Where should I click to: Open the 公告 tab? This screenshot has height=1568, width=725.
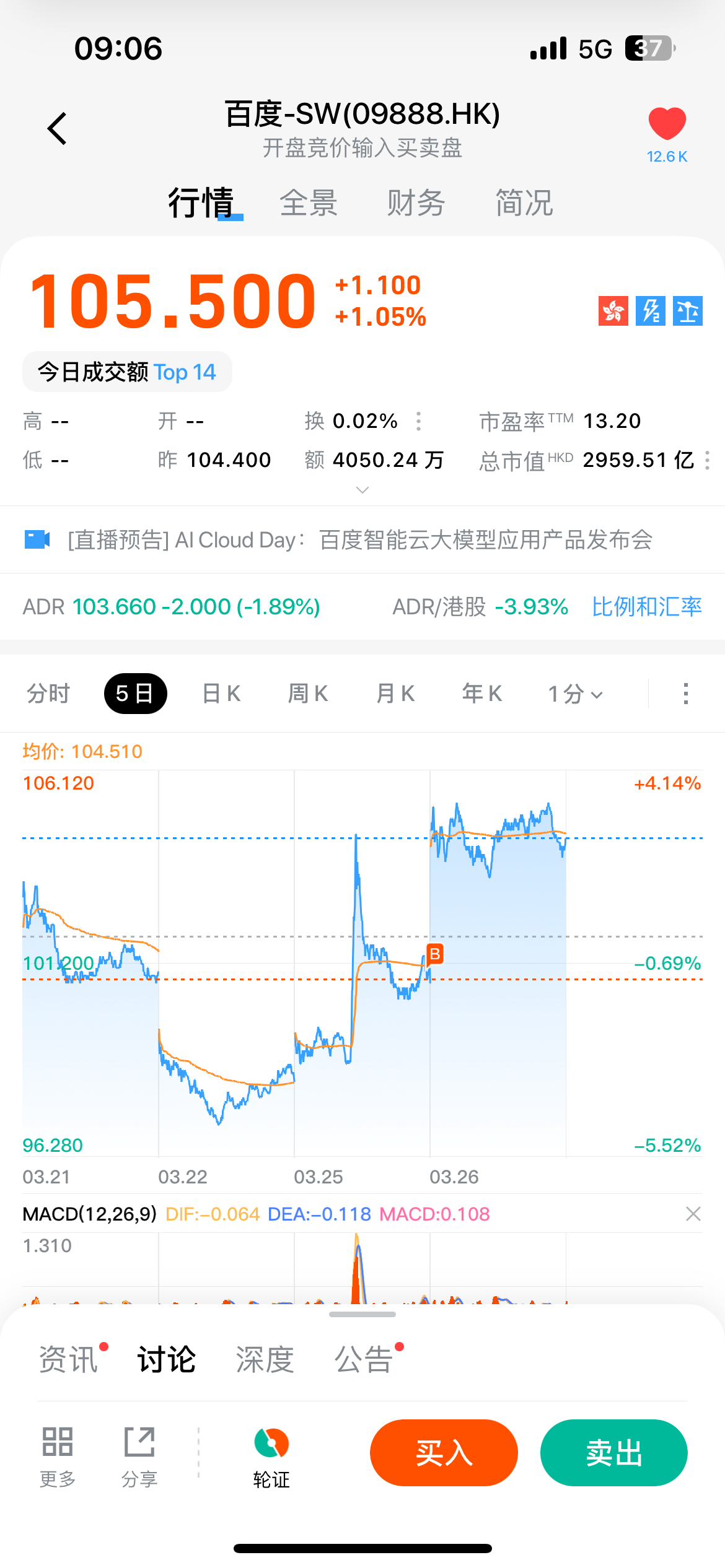[364, 1360]
